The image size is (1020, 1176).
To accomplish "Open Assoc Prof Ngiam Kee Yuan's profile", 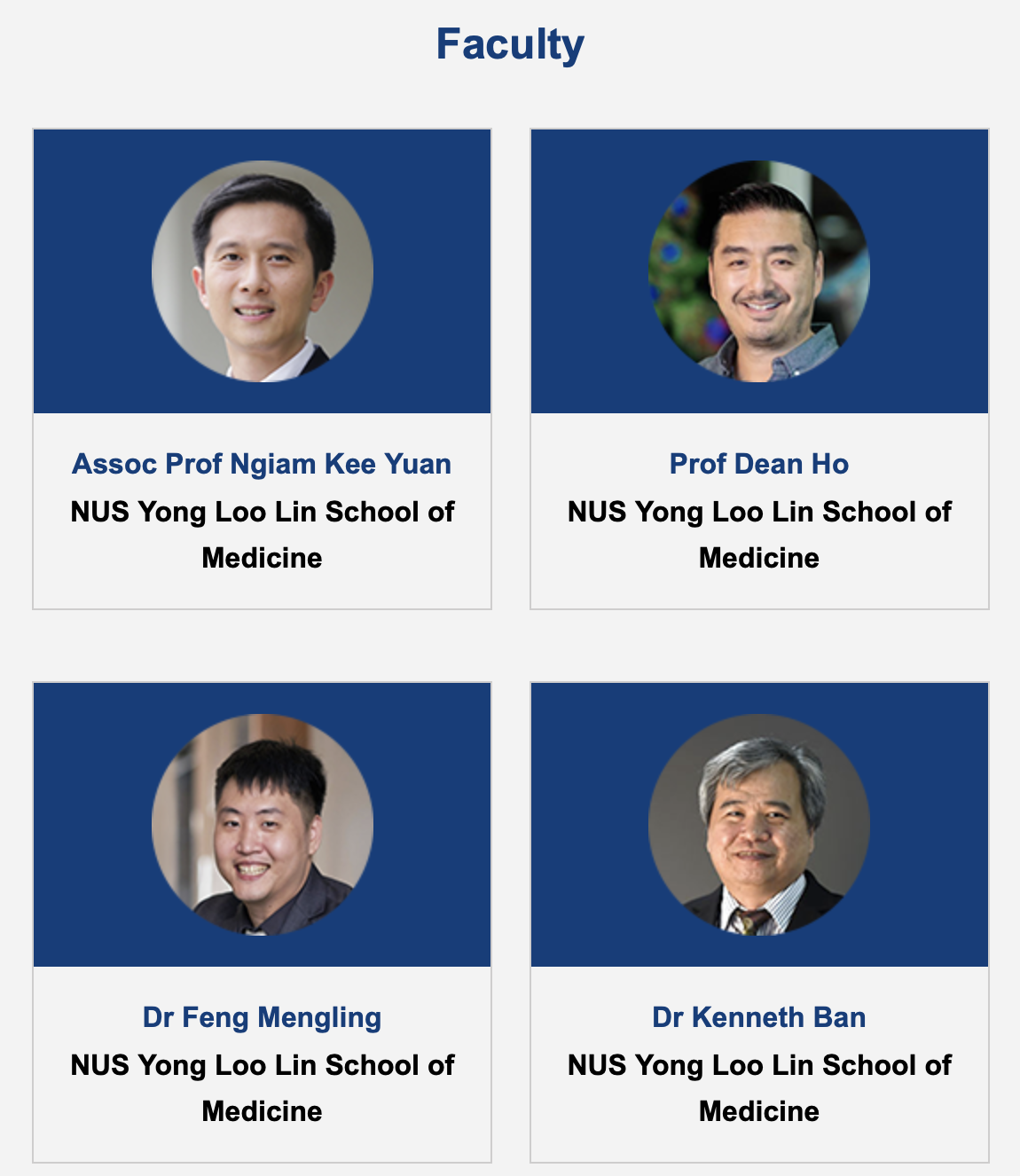I will coord(262,464).
